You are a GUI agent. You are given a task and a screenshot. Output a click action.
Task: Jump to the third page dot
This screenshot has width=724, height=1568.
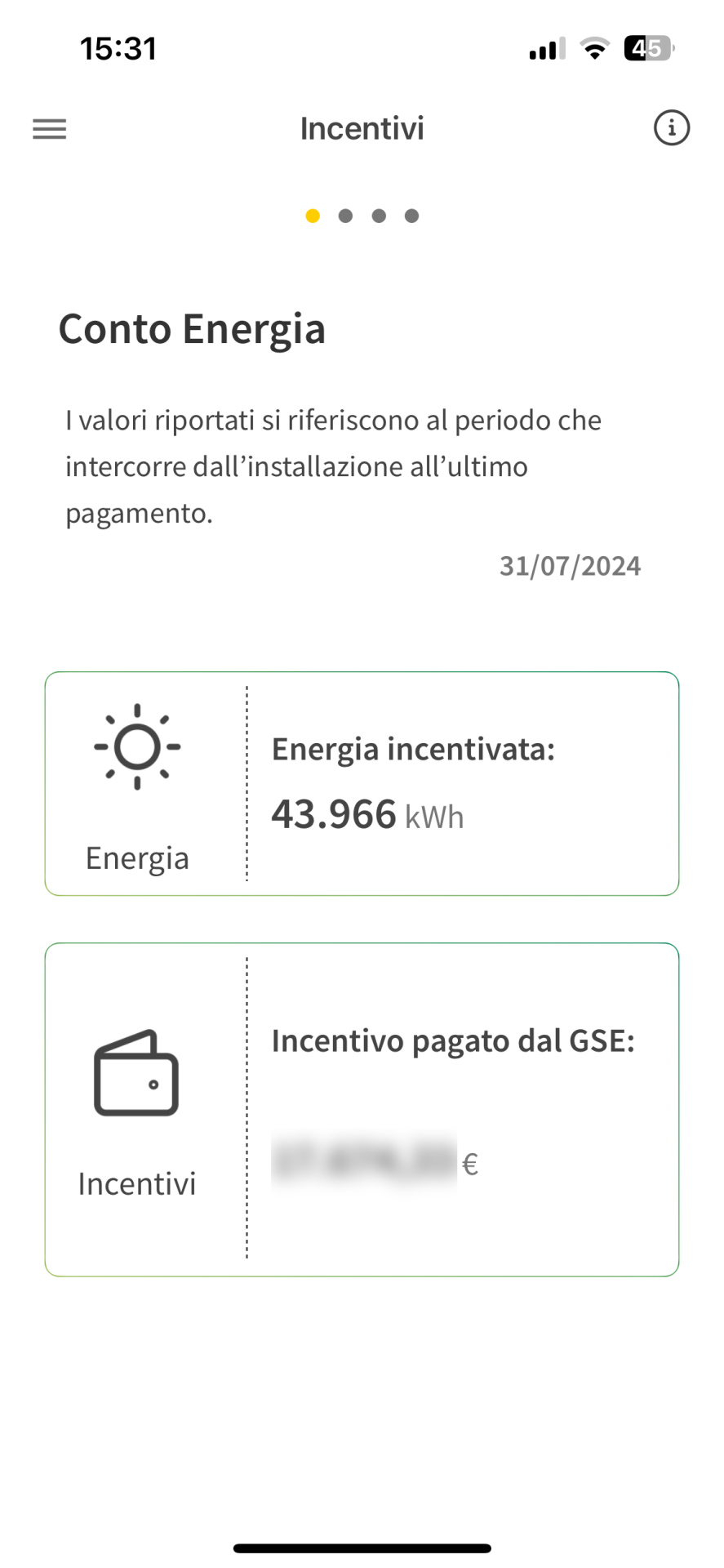click(x=379, y=216)
